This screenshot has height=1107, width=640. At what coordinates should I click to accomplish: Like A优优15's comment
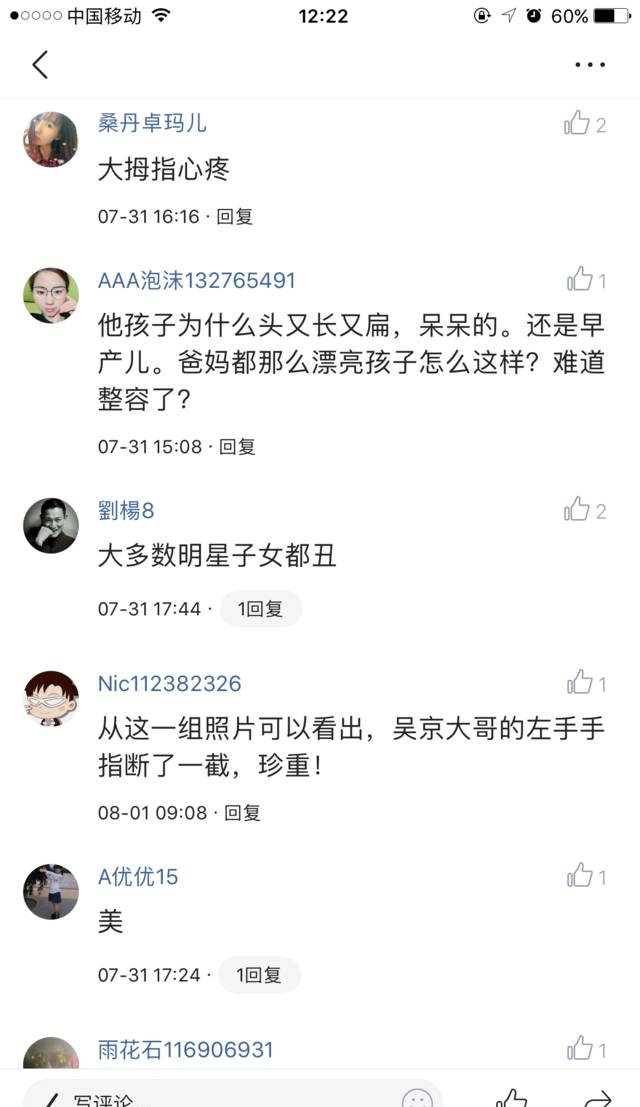click(x=581, y=876)
